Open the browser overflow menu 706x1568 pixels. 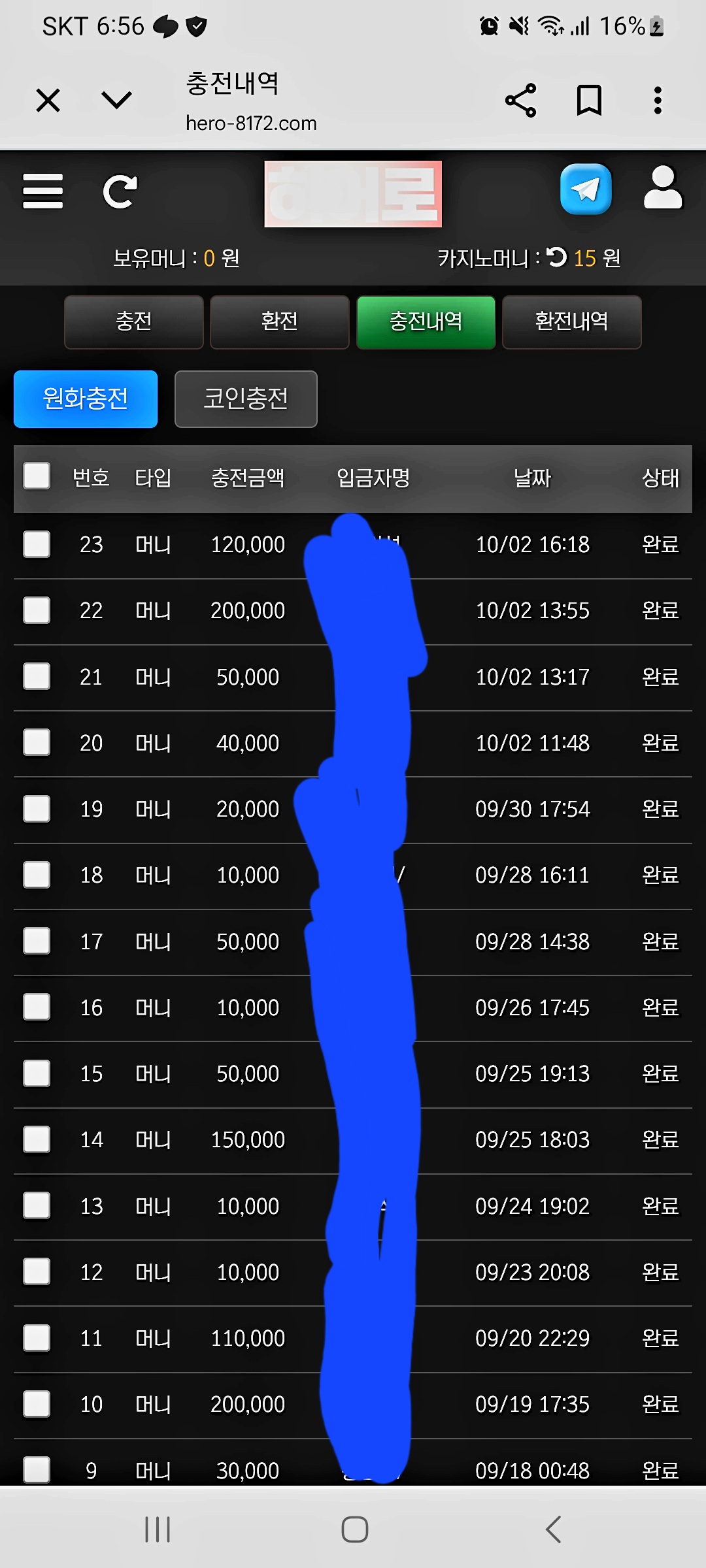pos(658,101)
